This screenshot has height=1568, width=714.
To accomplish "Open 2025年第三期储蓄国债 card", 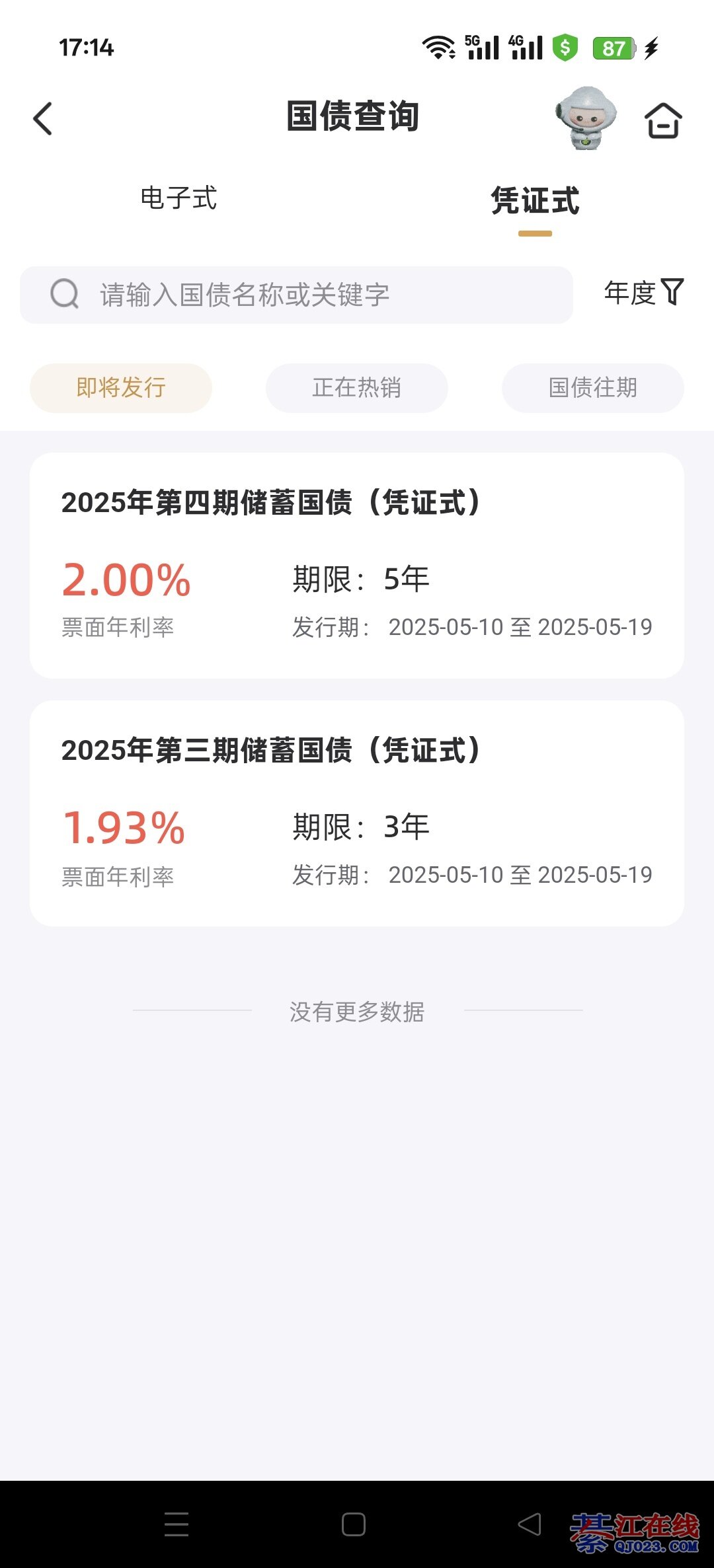I will coord(357,813).
